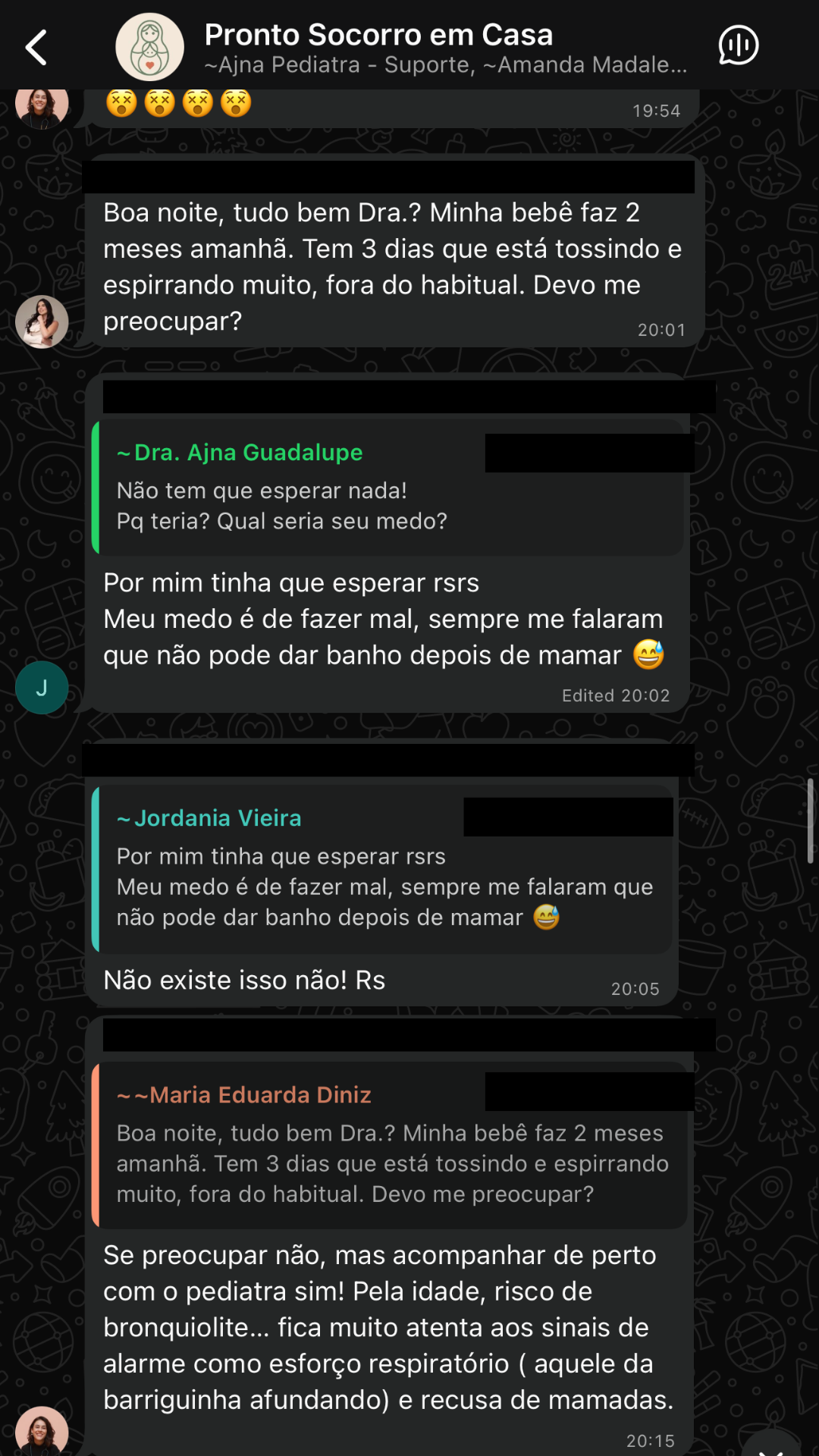View profile of the sender avatar J
The image size is (819, 1456).
(x=42, y=688)
